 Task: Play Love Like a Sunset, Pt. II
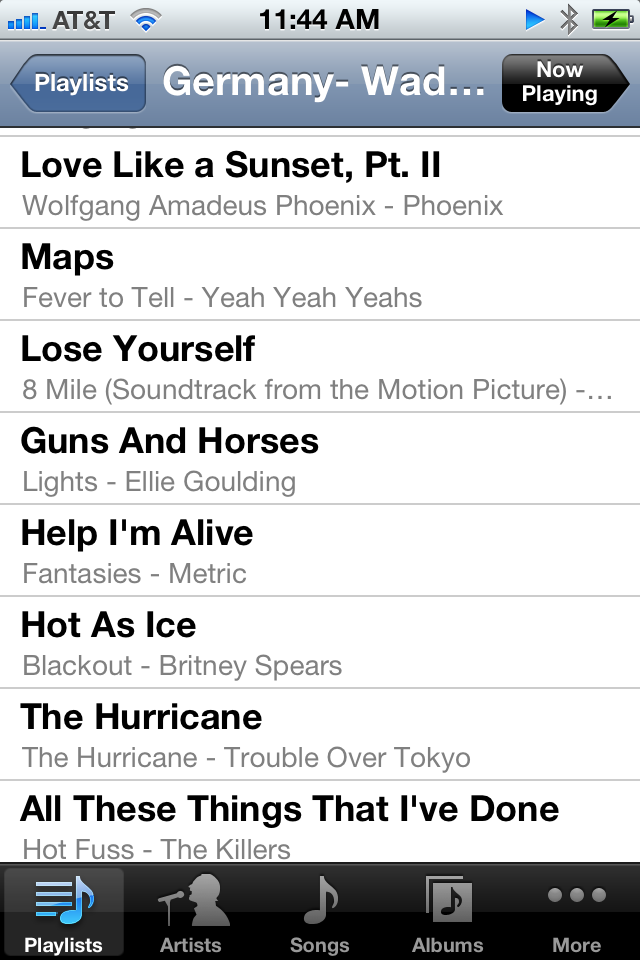(x=320, y=183)
